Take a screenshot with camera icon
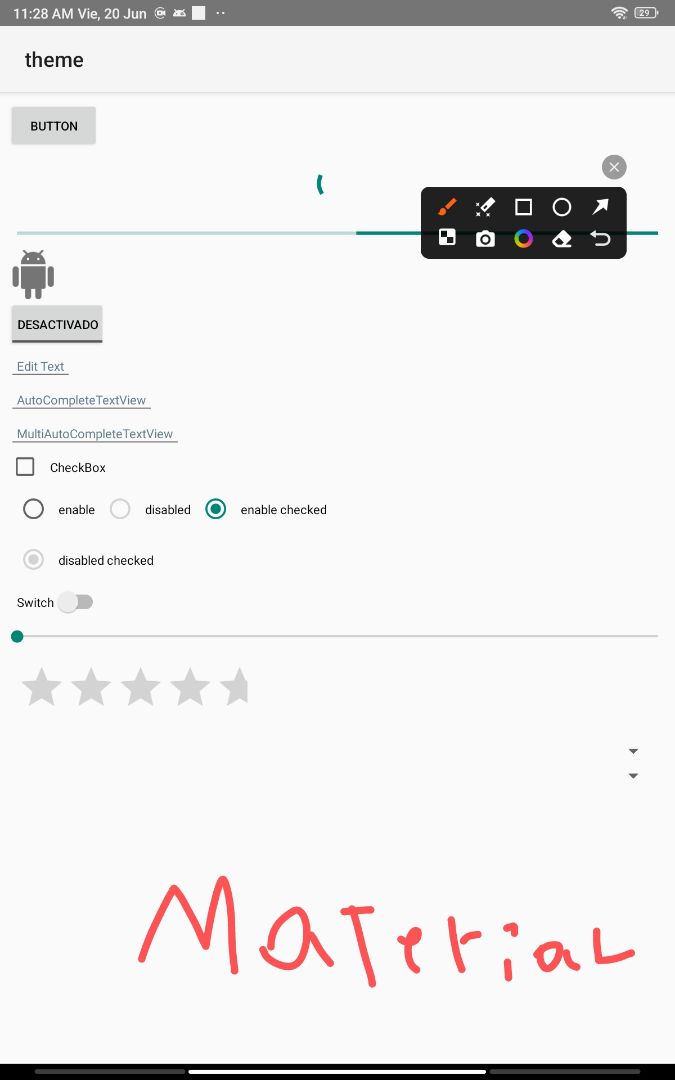675x1080 pixels. coord(485,239)
